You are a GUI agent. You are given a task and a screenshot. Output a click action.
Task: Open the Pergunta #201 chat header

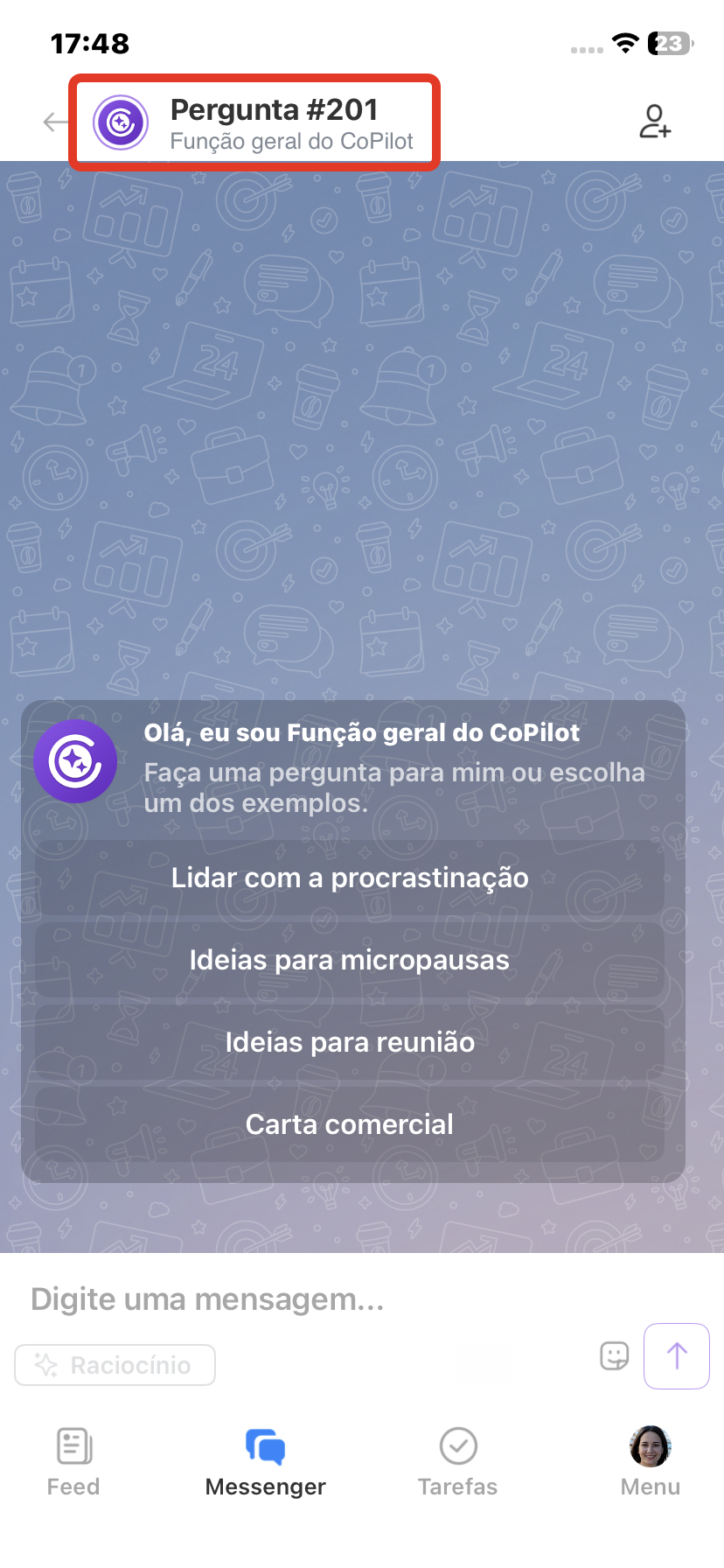coord(254,122)
